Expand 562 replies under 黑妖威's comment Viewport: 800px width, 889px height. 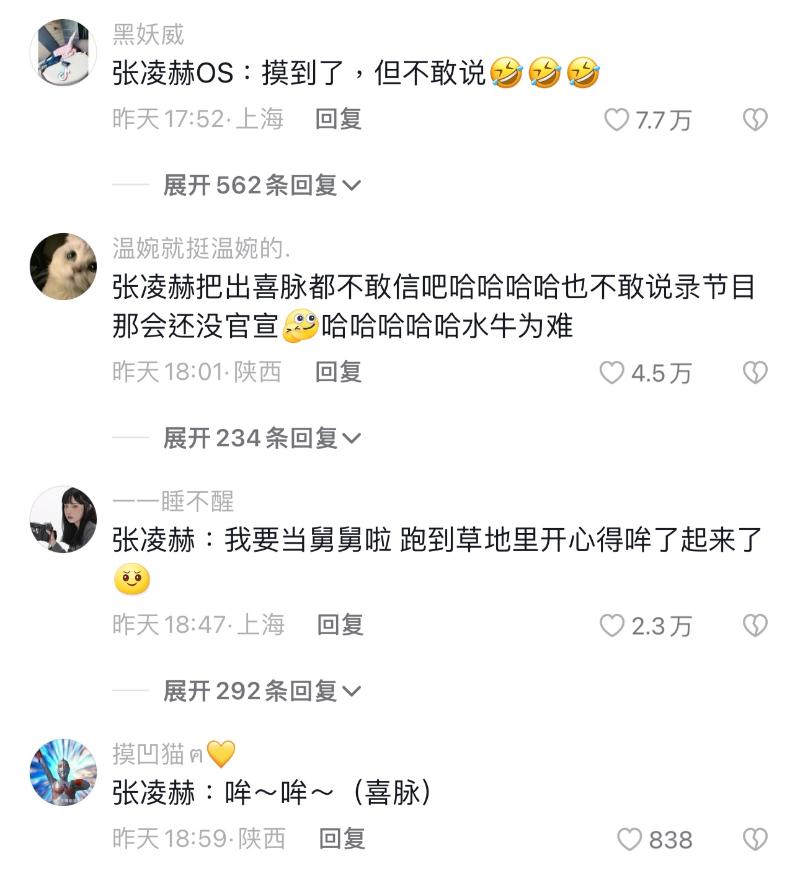pyautogui.click(x=262, y=185)
